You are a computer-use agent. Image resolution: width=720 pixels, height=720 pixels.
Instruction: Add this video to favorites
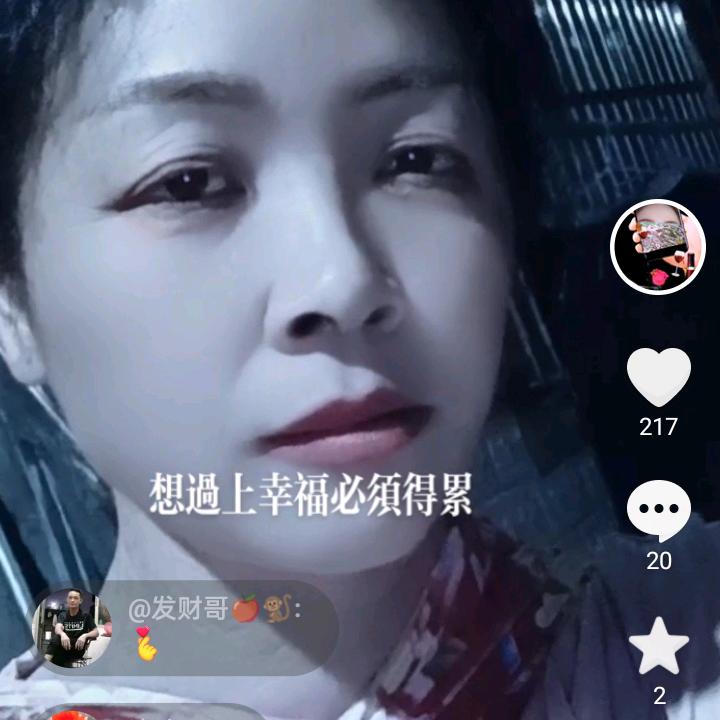click(x=658, y=647)
